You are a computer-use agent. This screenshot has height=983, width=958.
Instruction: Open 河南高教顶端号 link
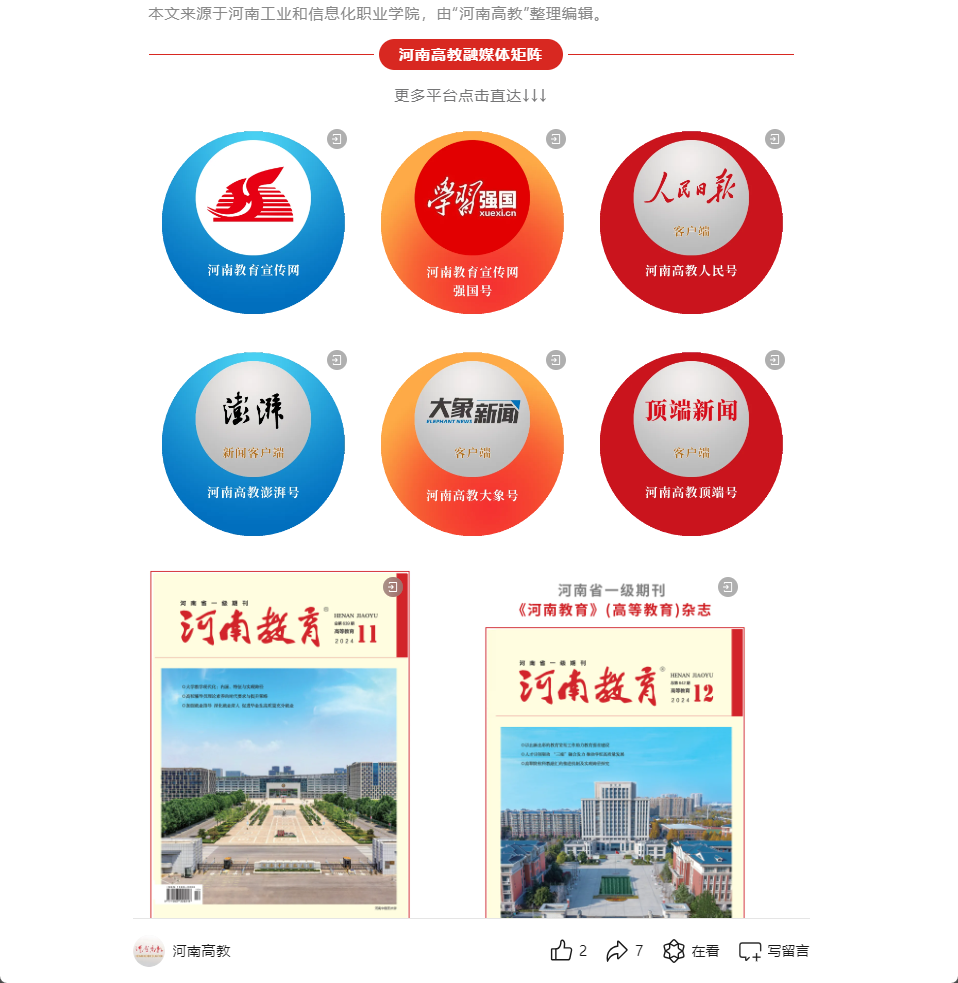click(691, 444)
